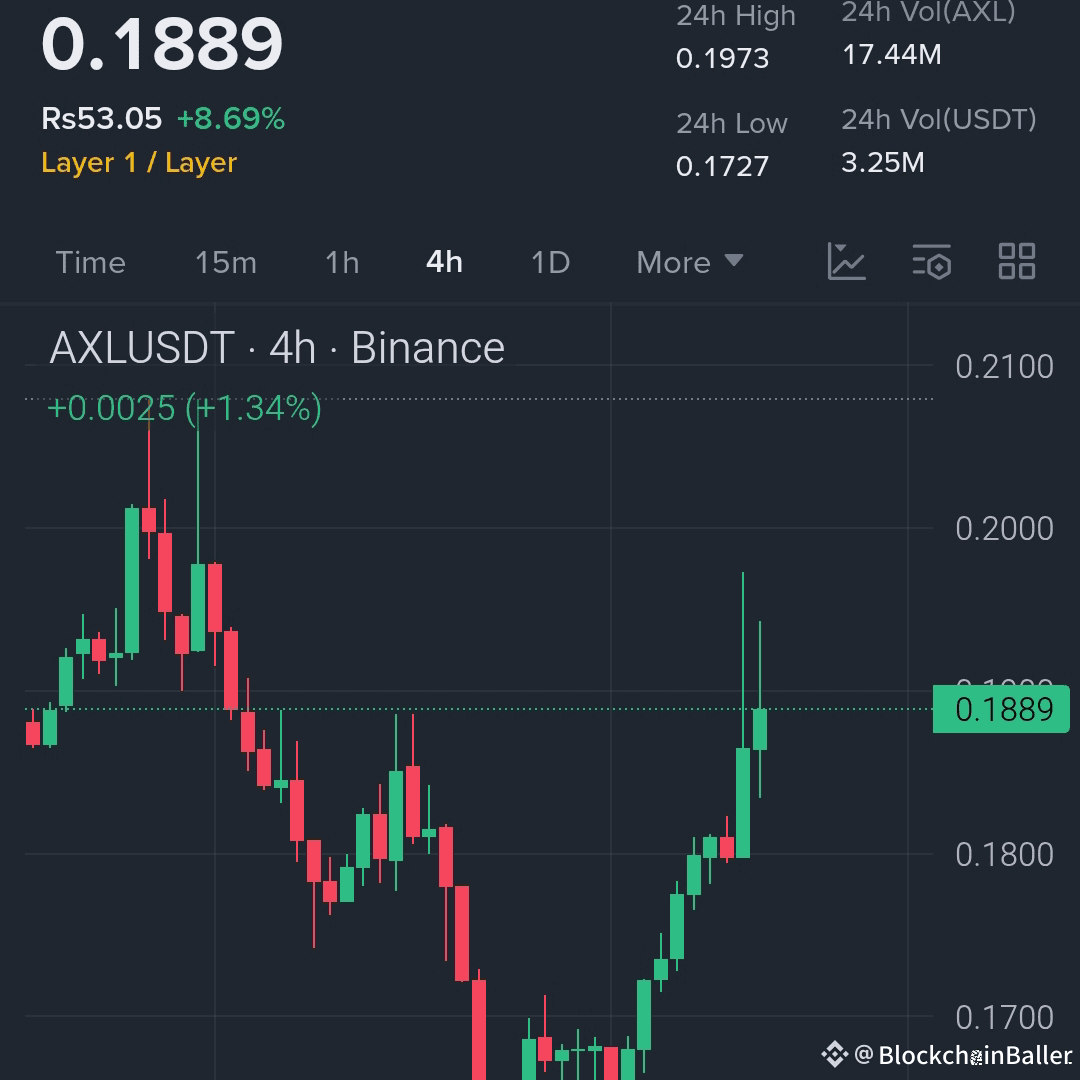Expand the More intervals dropdown
Image resolution: width=1080 pixels, height=1080 pixels.
(x=689, y=263)
